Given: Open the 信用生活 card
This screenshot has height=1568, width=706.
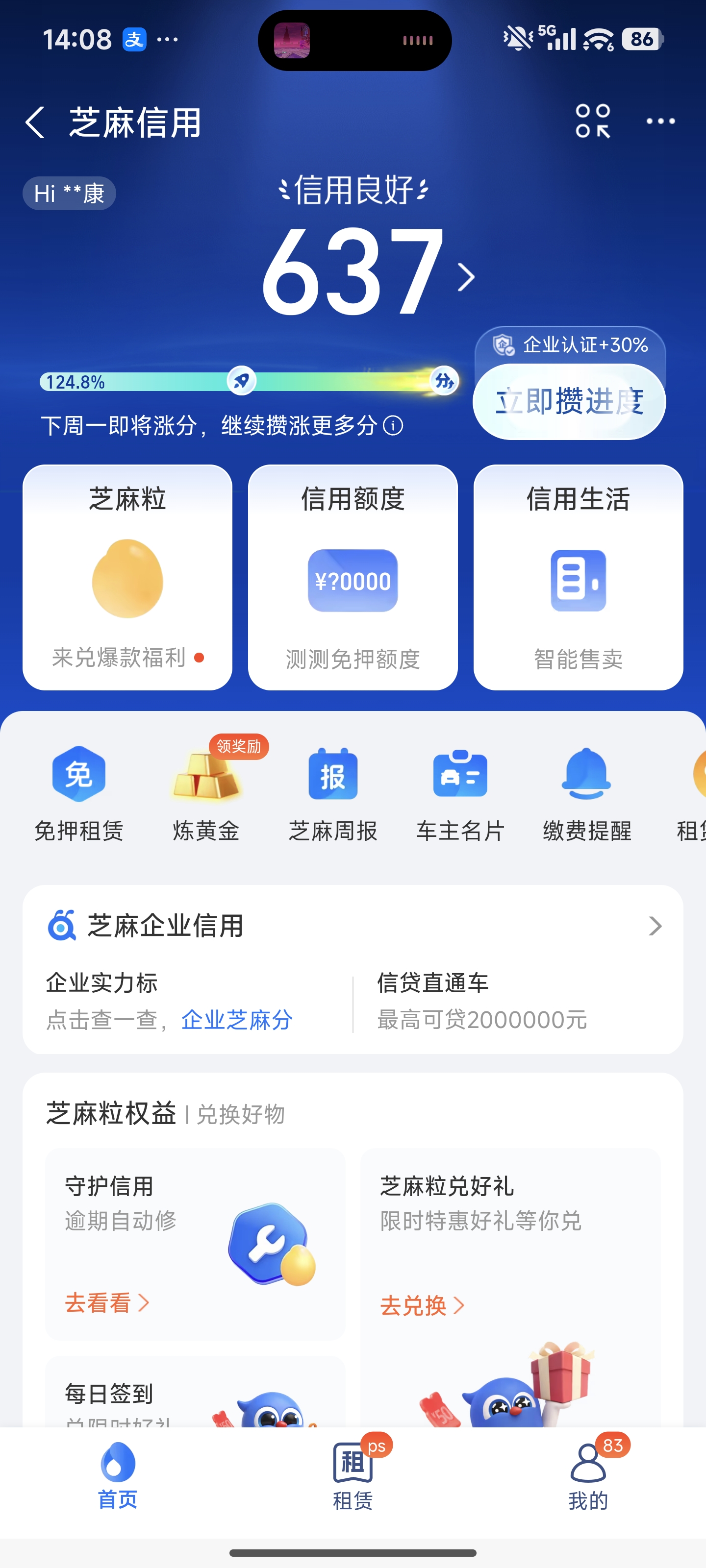Looking at the screenshot, I should 578,577.
